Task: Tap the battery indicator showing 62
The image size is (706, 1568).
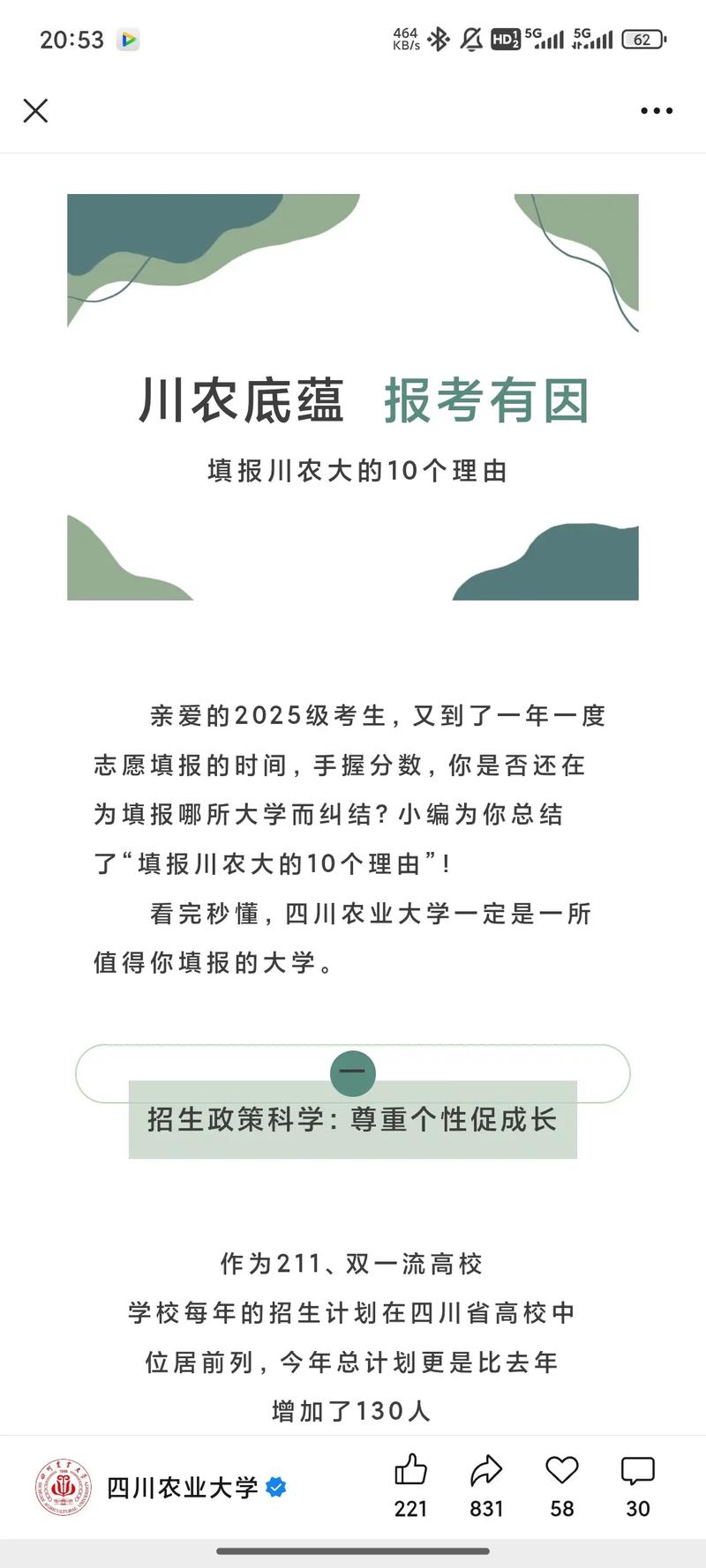Action: click(642, 40)
